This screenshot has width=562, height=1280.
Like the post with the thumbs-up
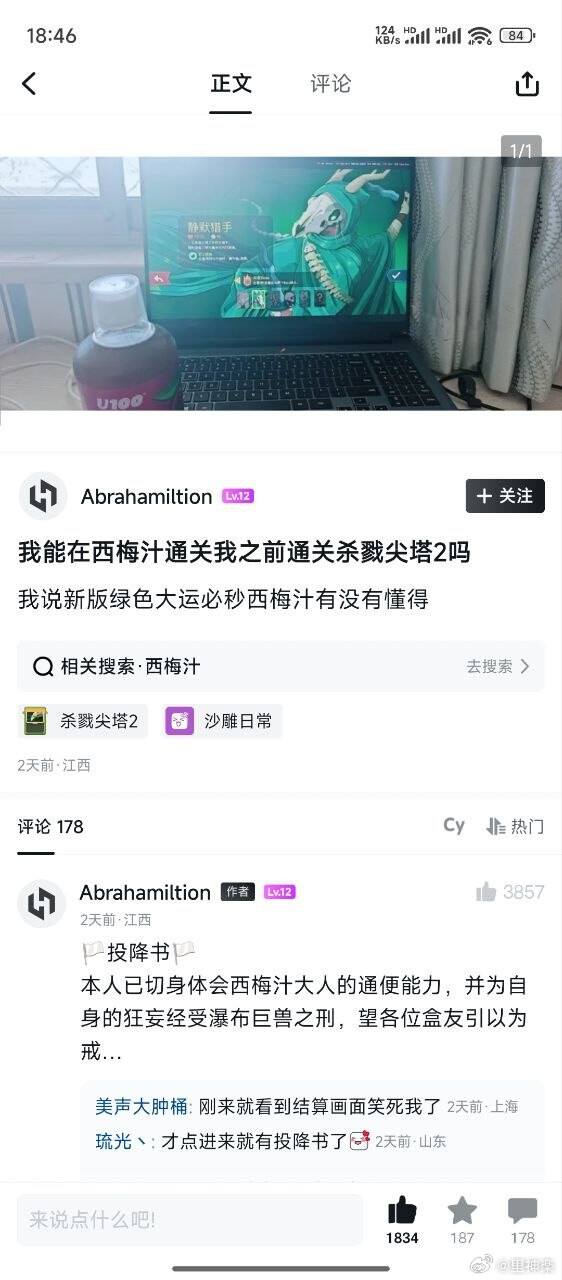[x=402, y=1220]
